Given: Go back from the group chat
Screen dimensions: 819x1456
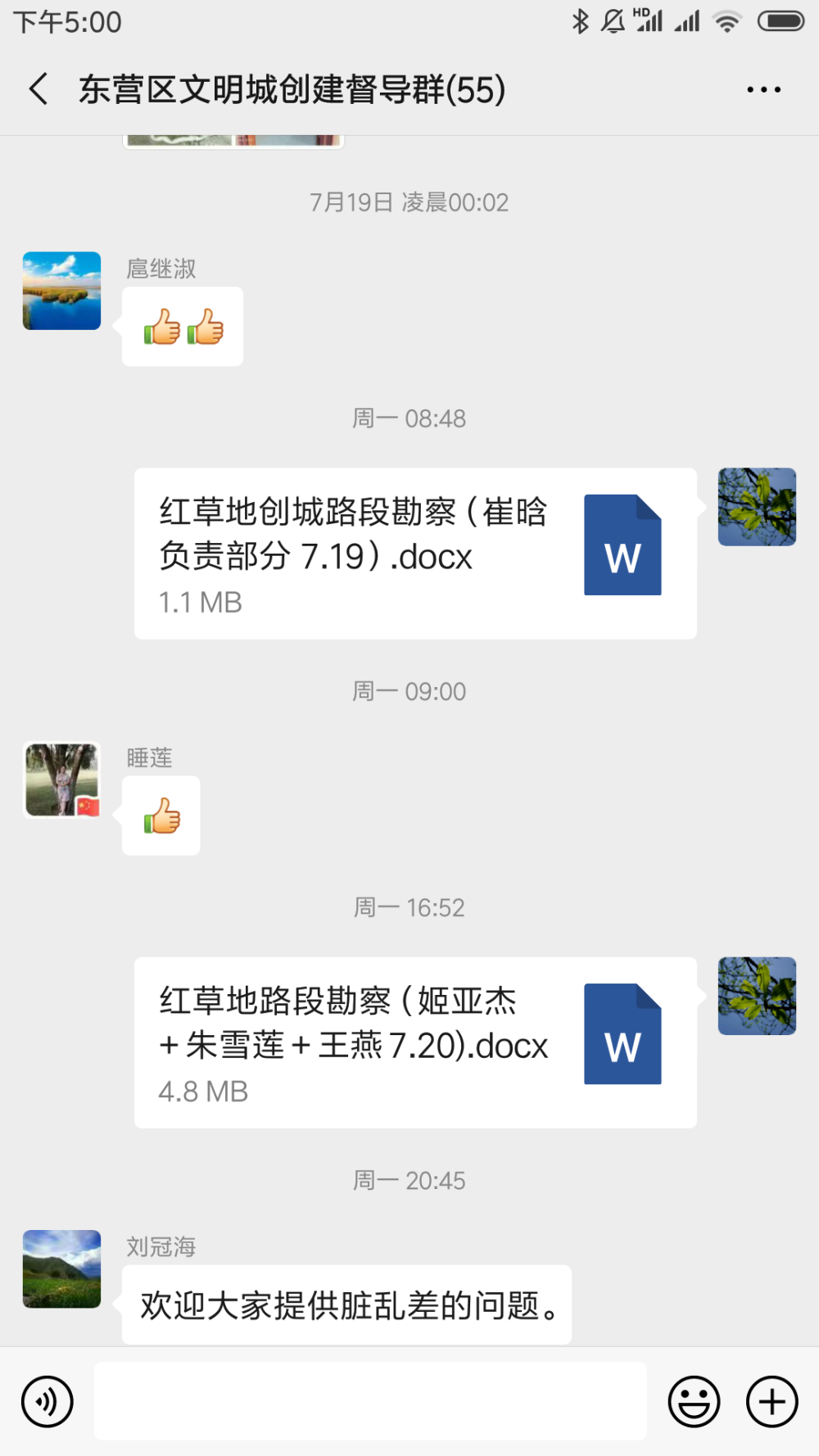Looking at the screenshot, I should 38,88.
